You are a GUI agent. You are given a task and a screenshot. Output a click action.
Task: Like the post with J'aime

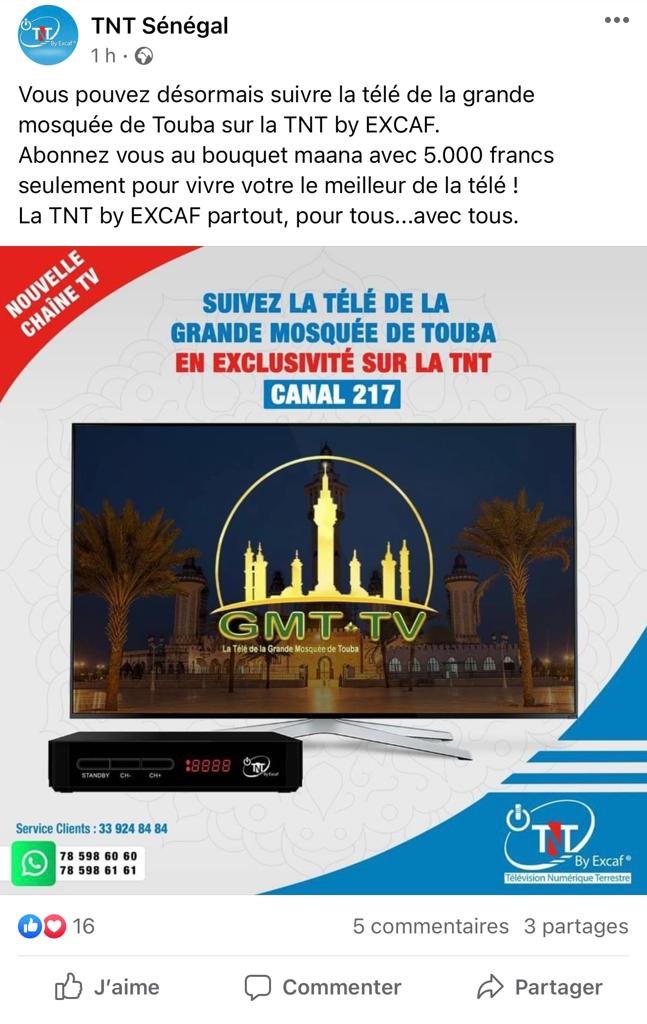click(107, 987)
